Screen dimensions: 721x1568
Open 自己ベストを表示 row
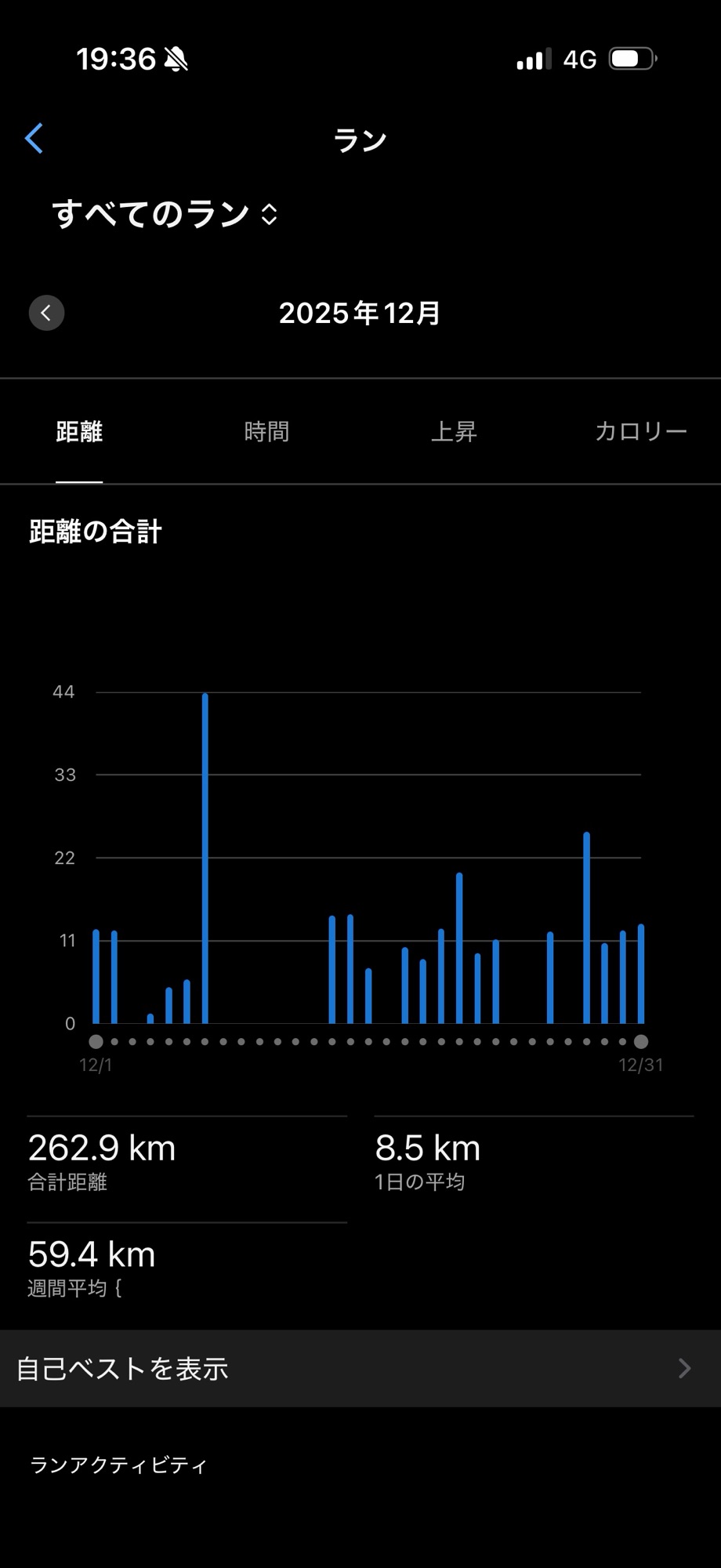360,1368
